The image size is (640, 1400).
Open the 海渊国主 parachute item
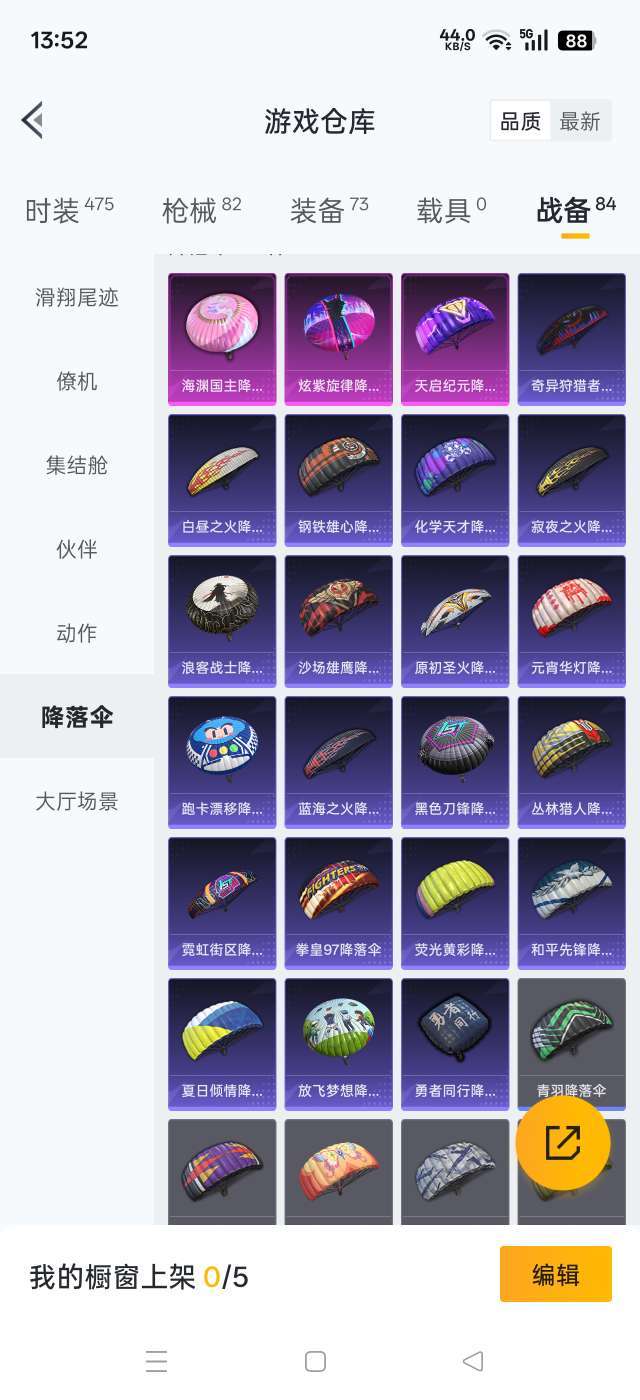point(222,339)
